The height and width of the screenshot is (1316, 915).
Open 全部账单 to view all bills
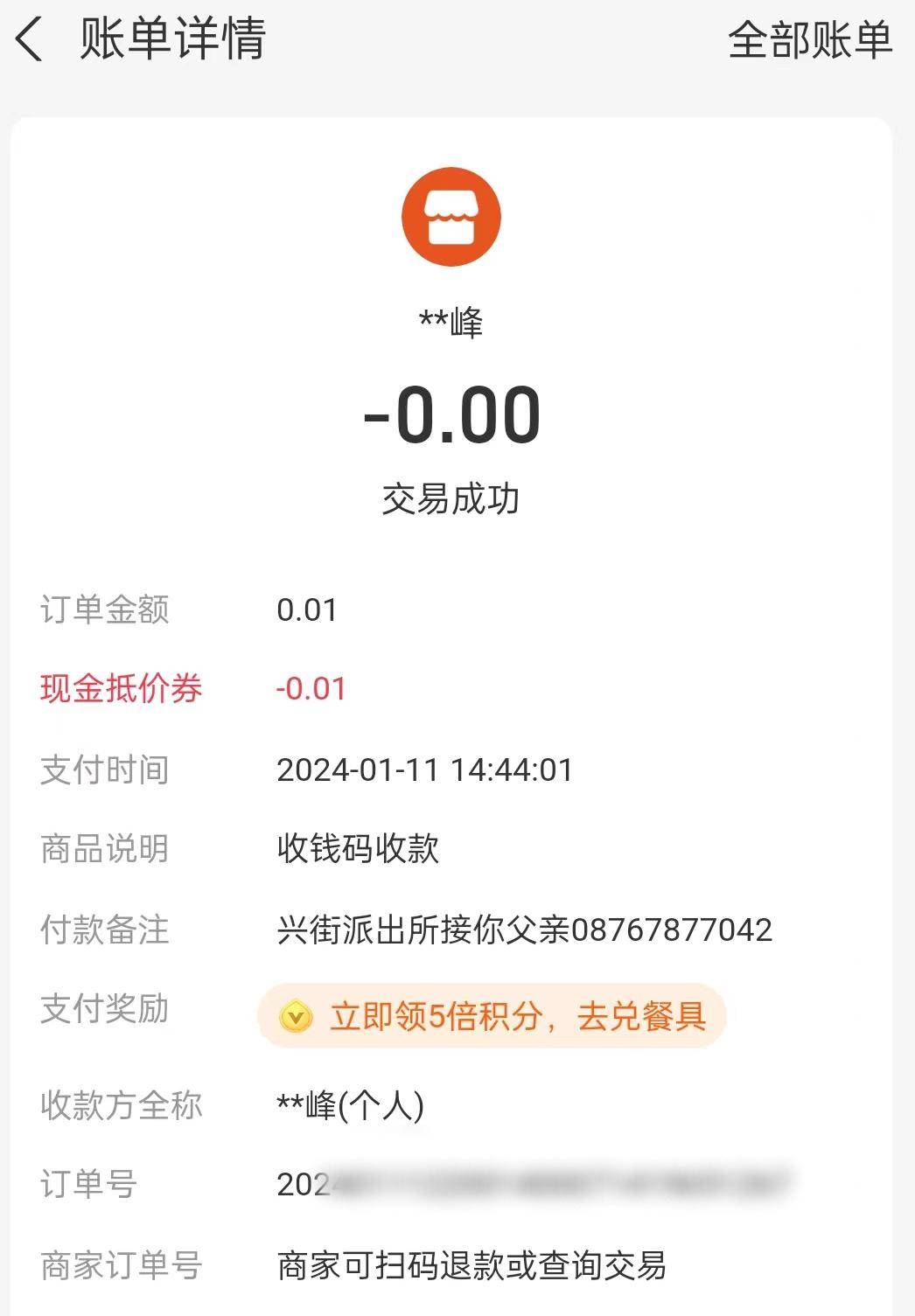[x=812, y=42]
